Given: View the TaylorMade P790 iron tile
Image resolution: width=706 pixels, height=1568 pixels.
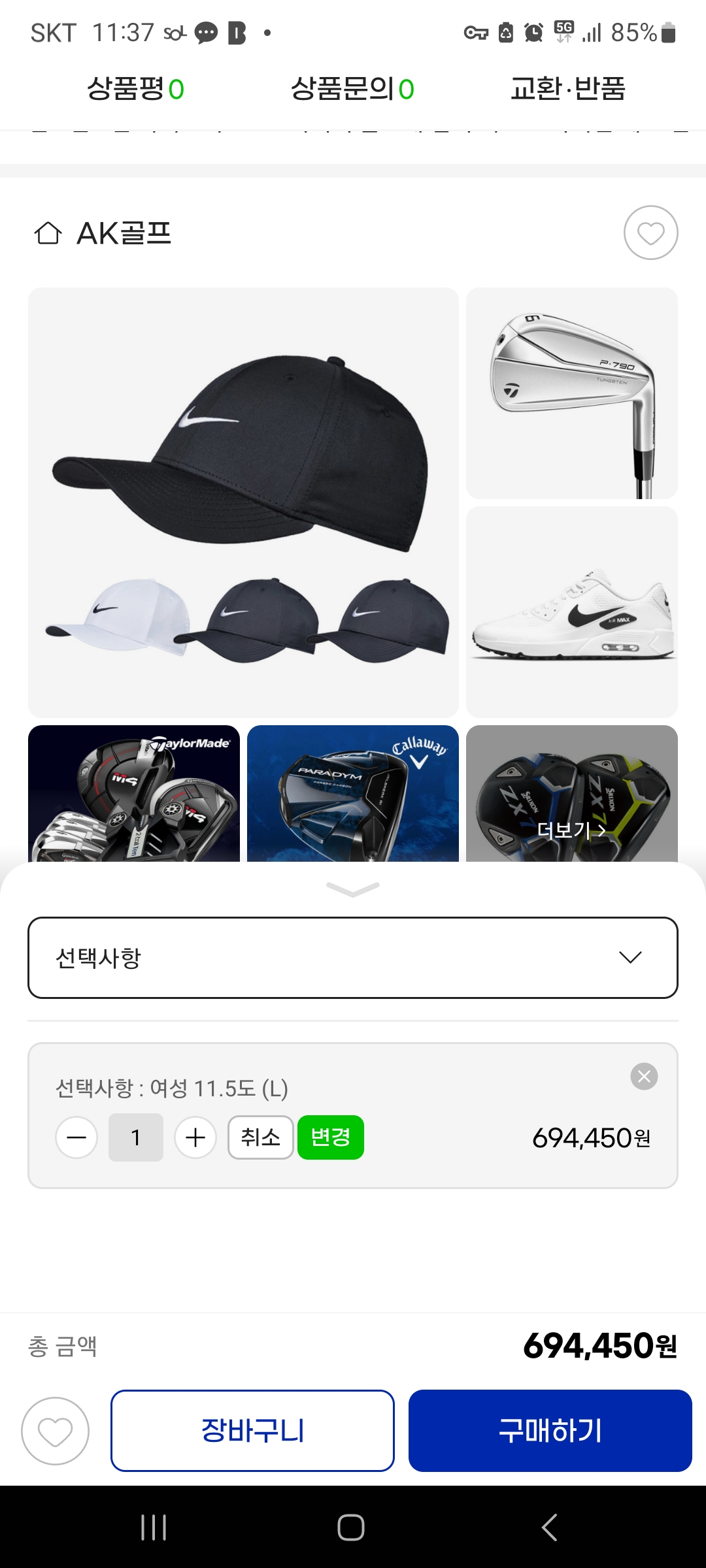Looking at the screenshot, I should [571, 393].
